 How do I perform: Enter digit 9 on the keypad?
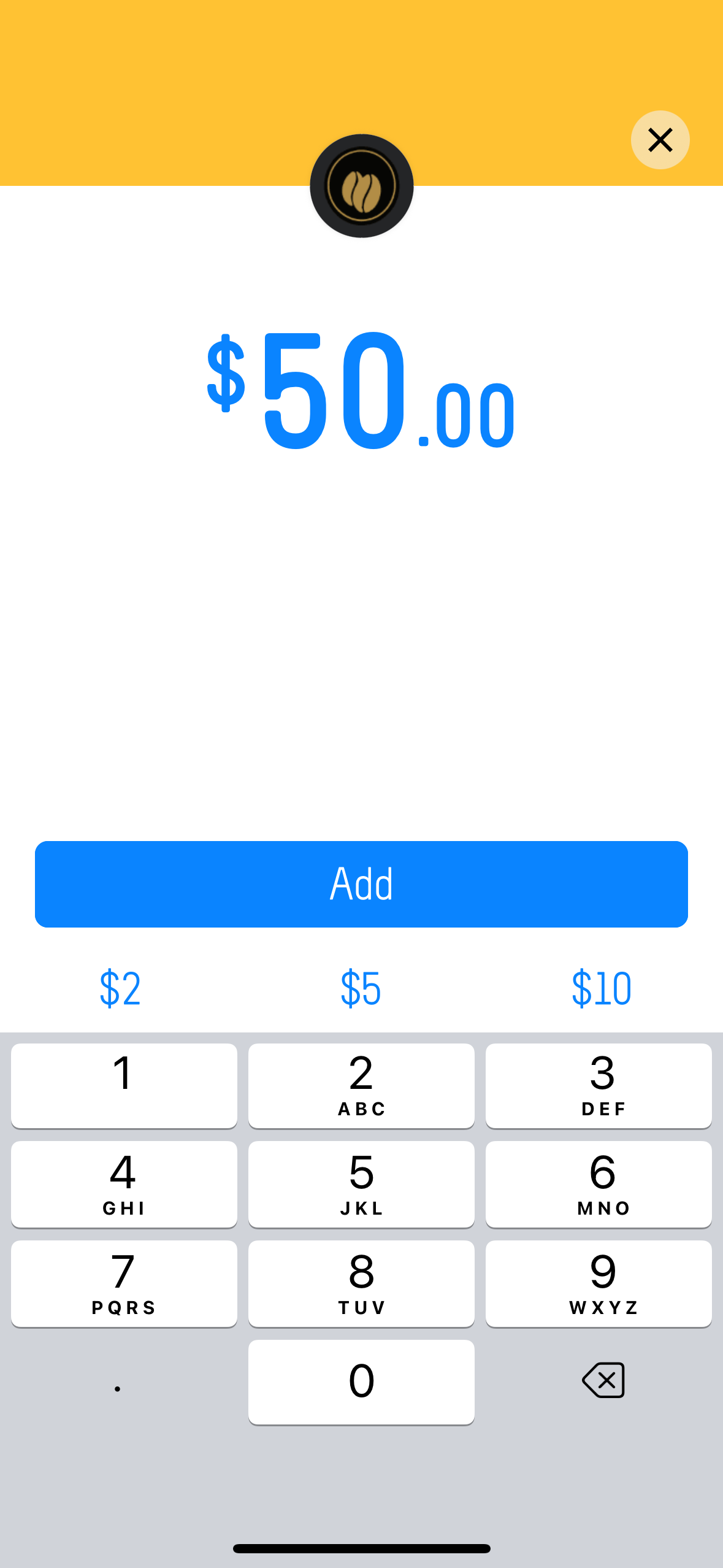599,1283
